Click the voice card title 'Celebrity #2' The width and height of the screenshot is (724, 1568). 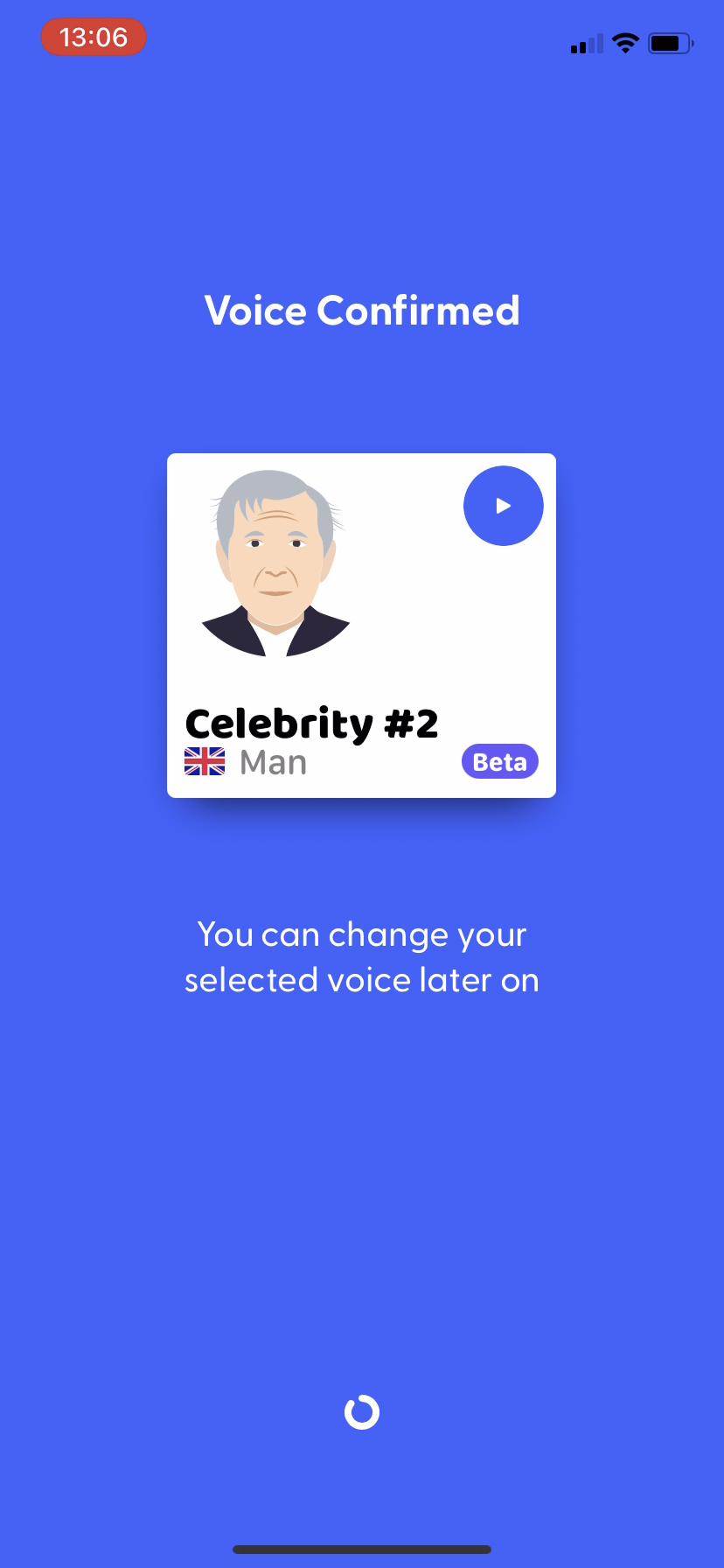[x=311, y=723]
